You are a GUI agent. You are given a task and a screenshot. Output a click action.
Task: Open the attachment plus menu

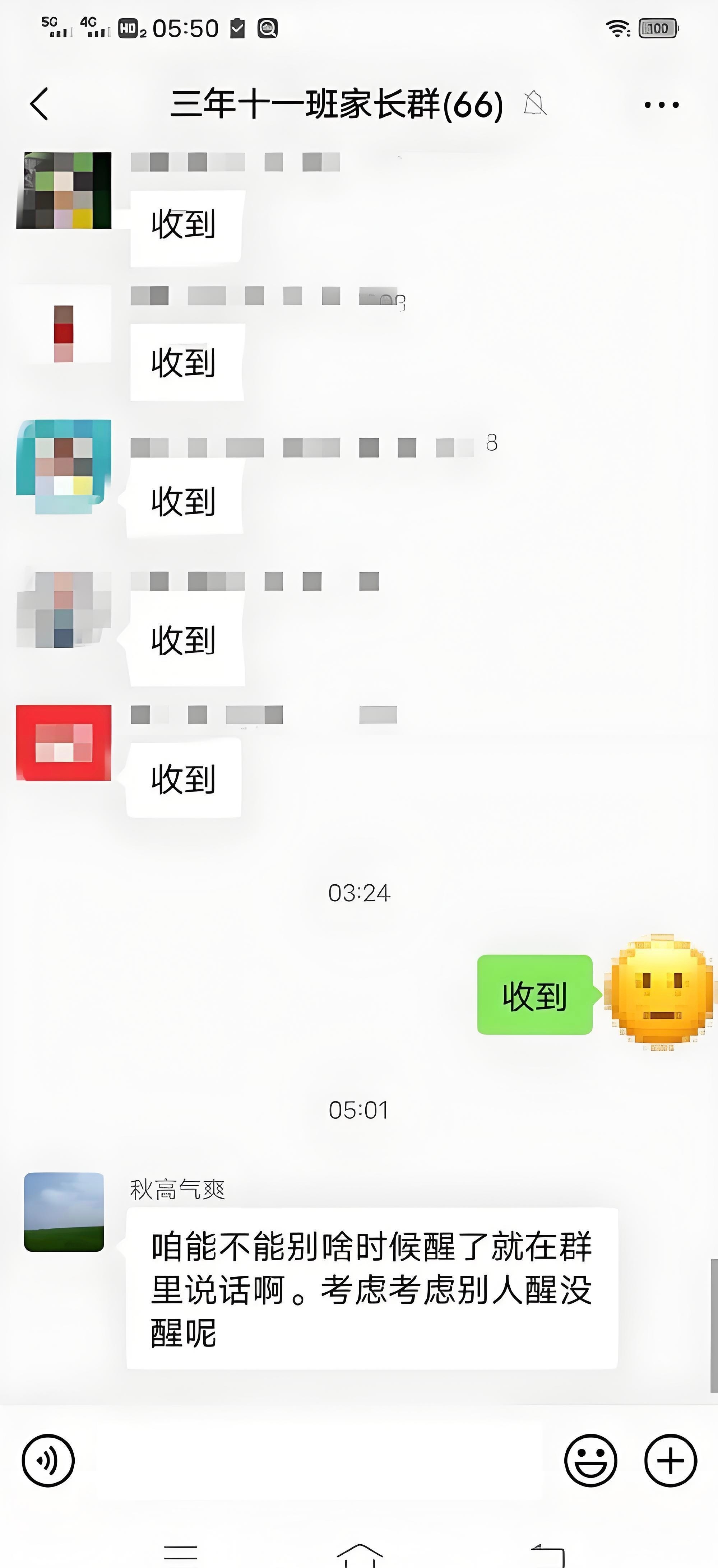point(670,1460)
